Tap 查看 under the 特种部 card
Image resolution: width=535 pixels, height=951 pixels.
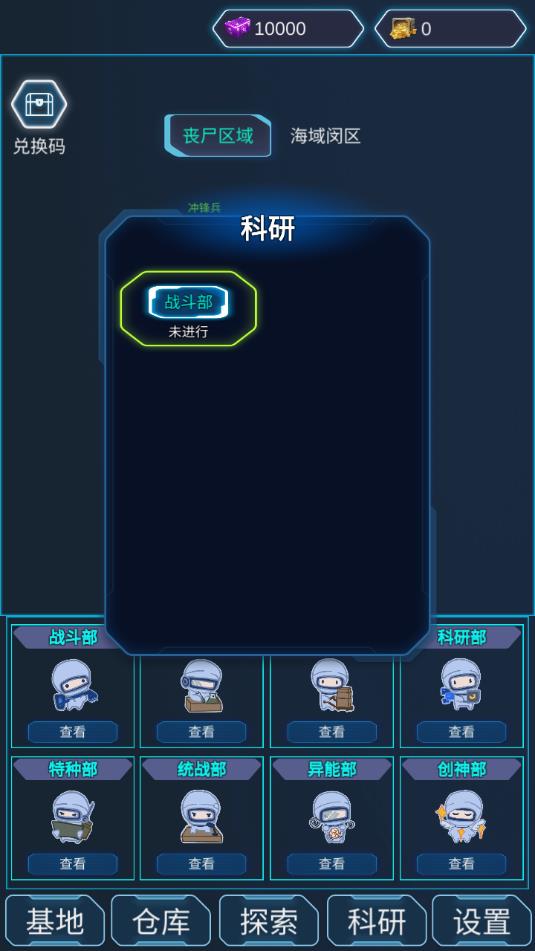72,864
